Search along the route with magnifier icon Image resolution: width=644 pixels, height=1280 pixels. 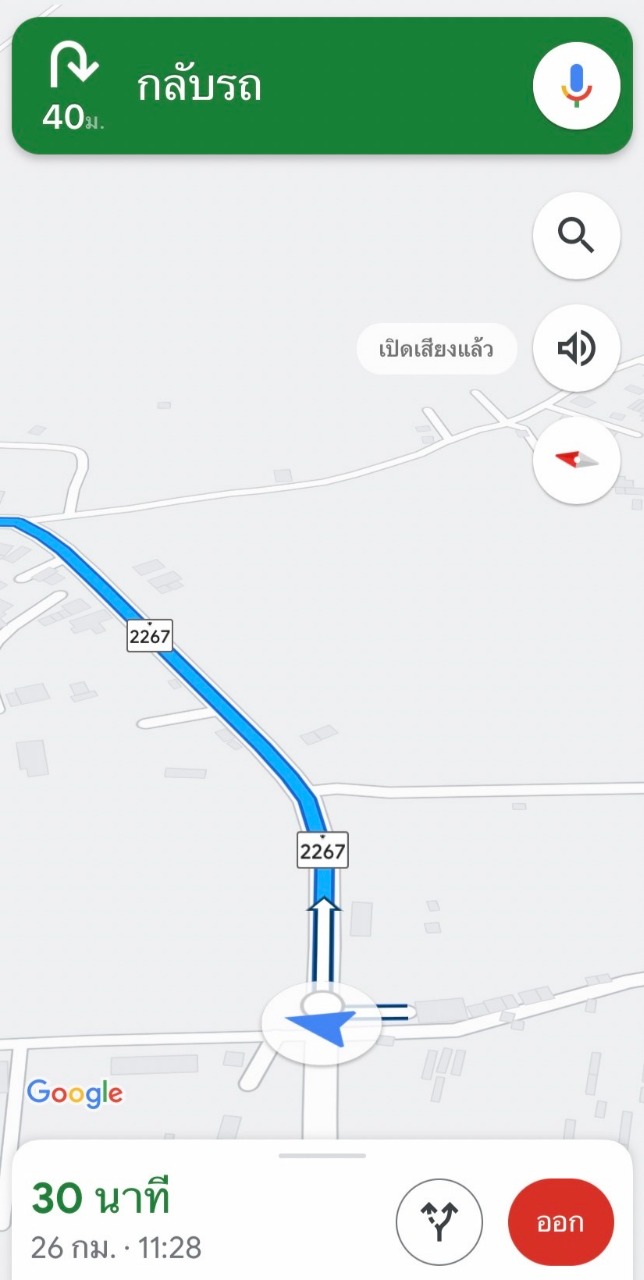(576, 236)
